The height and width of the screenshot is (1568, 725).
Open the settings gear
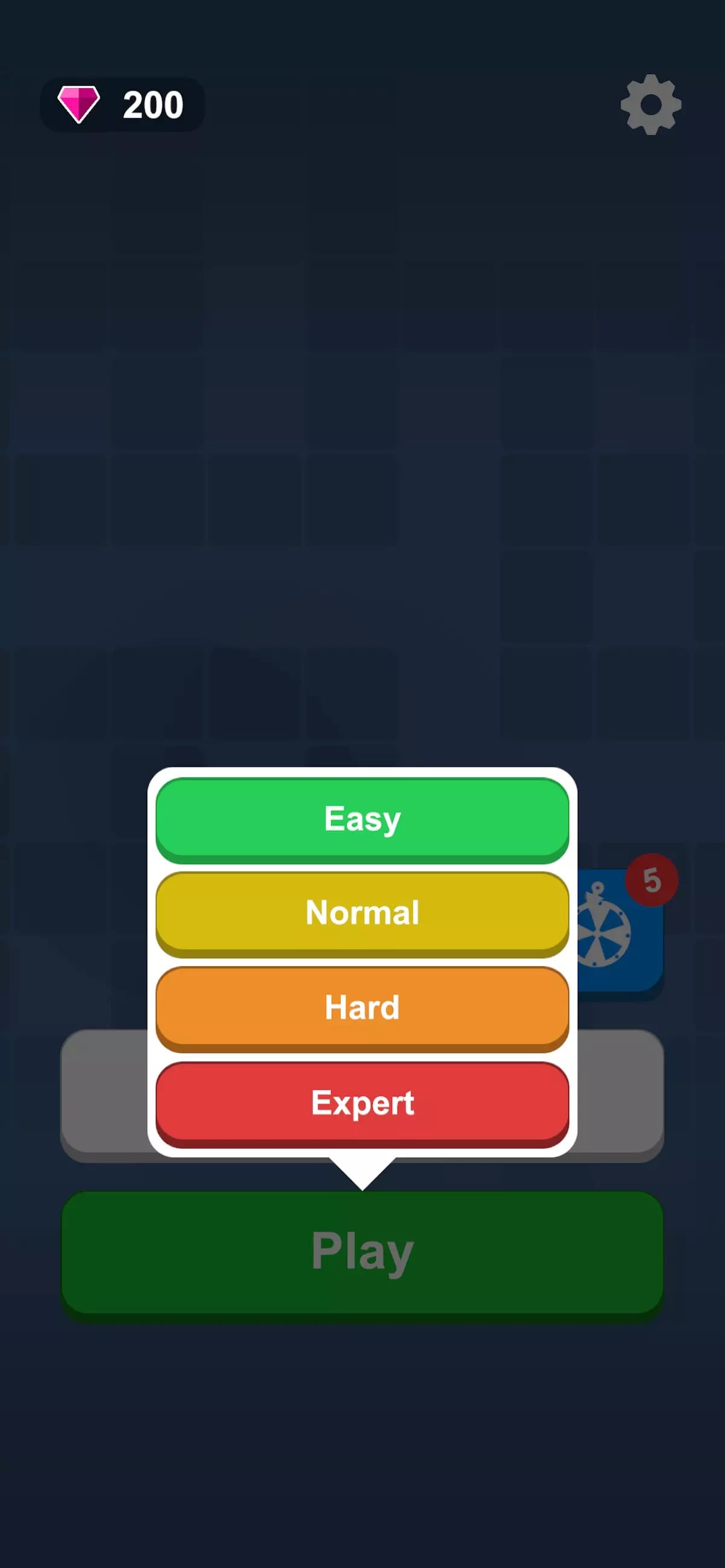click(x=651, y=104)
